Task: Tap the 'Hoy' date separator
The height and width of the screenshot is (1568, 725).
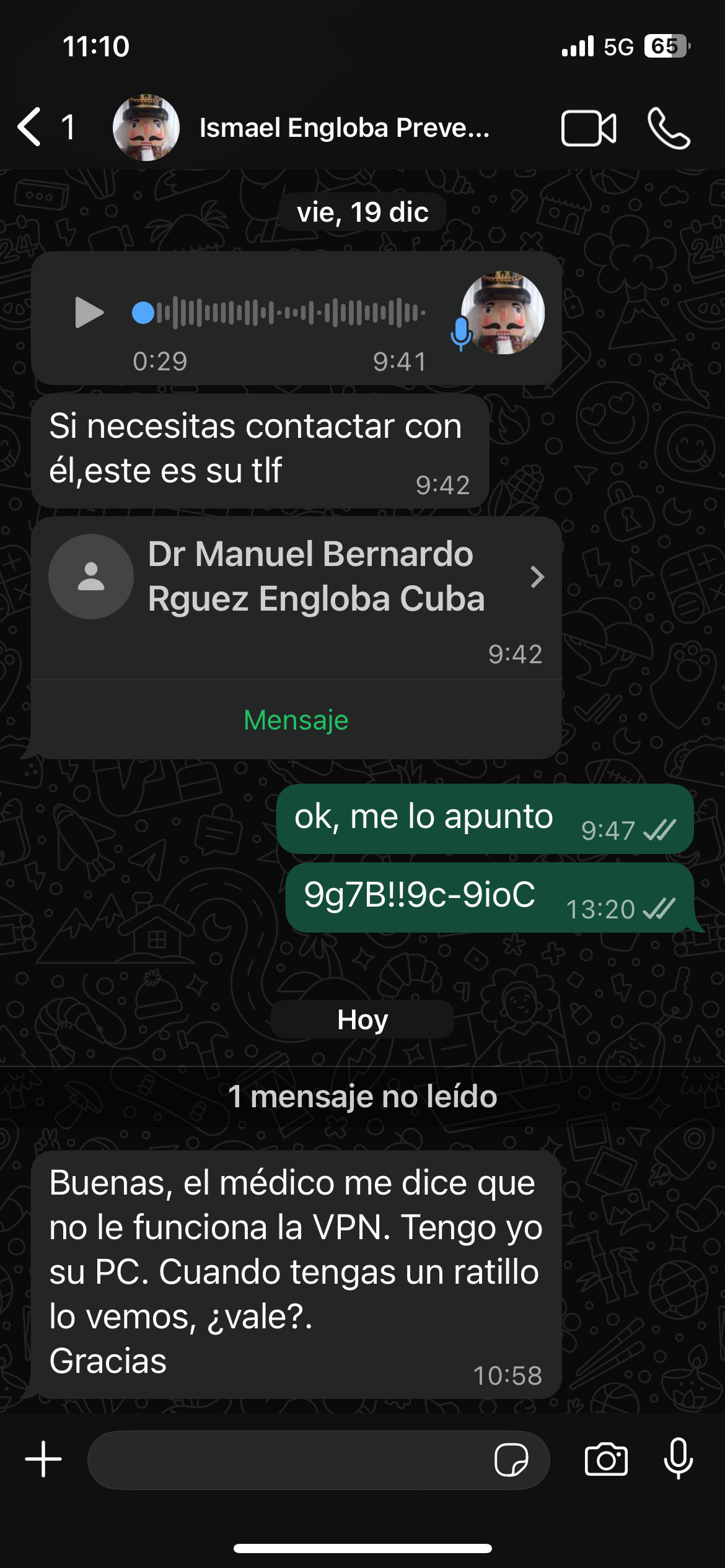Action: tap(362, 1019)
